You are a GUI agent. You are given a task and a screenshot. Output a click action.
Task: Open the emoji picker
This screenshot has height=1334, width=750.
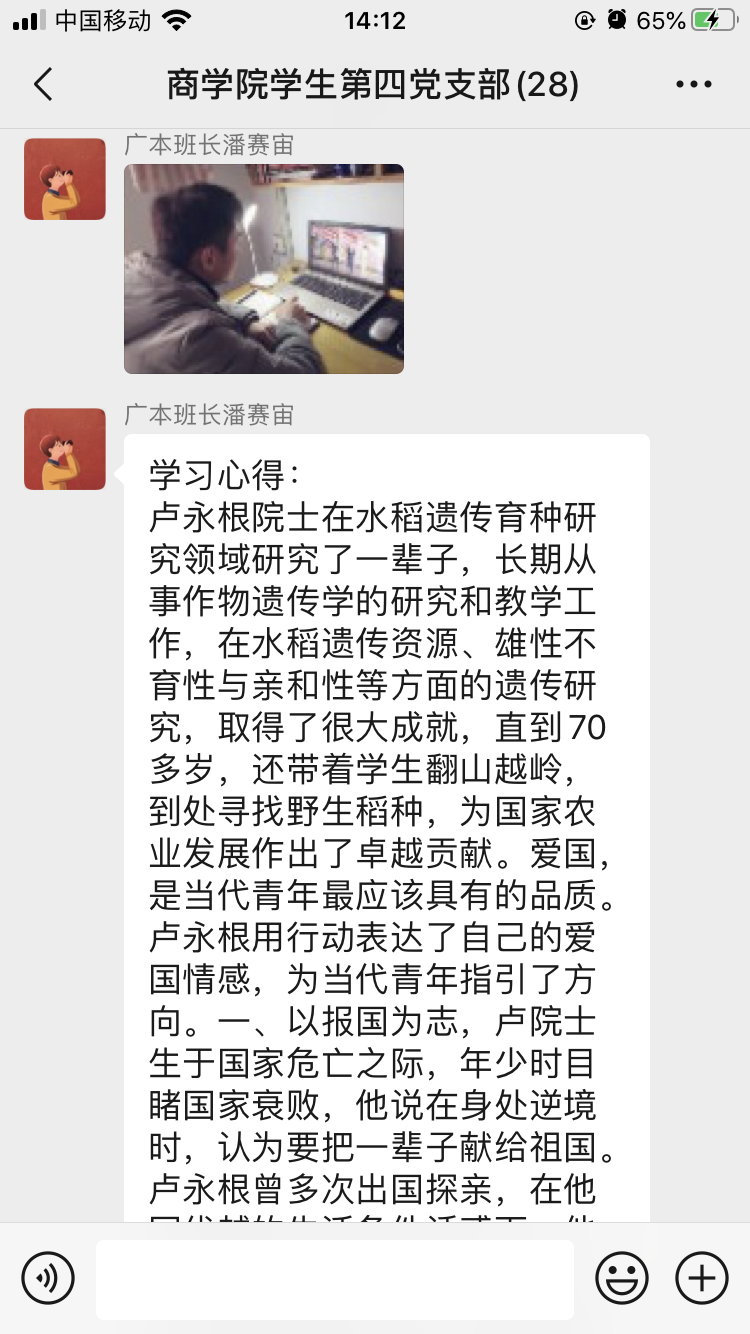(622, 1278)
